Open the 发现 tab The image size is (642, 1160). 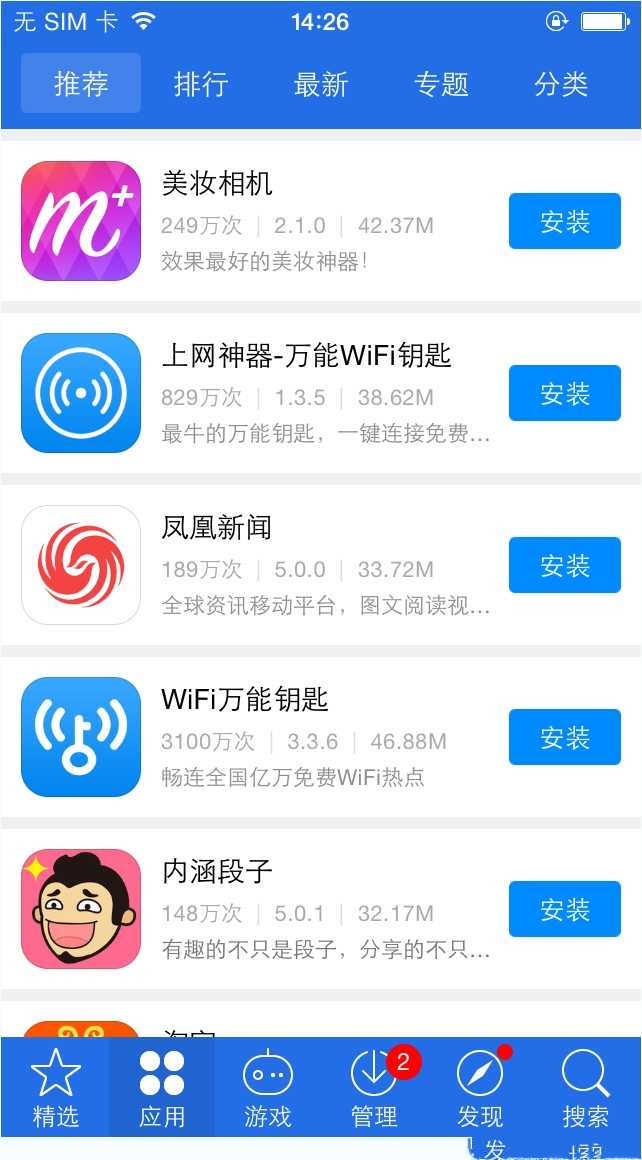480,1088
